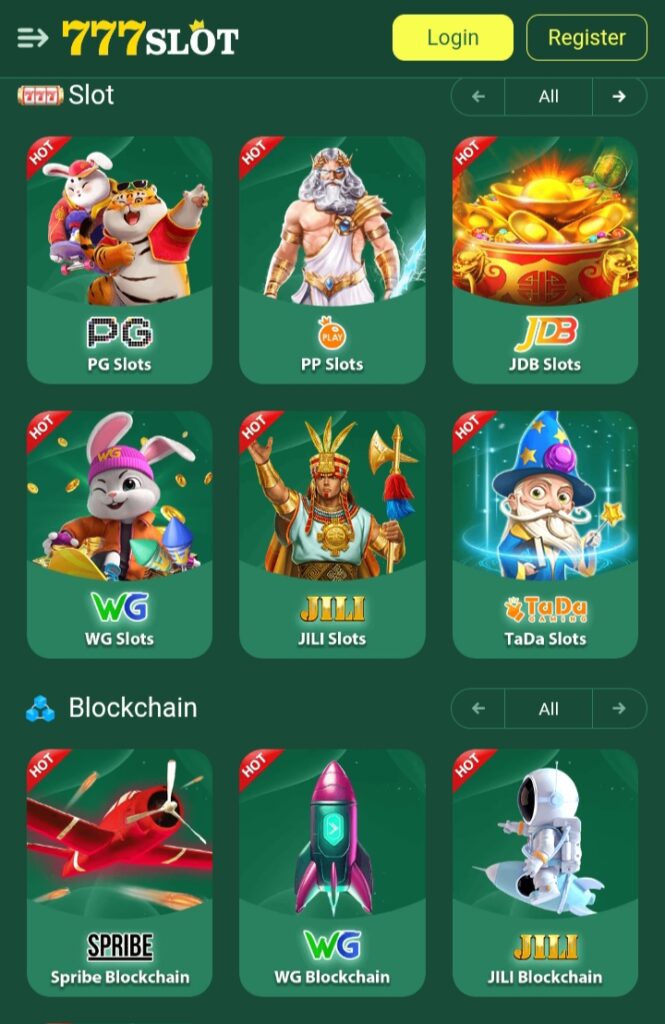The height and width of the screenshot is (1024, 665).
Task: Open JILI Slots
Action: (x=332, y=534)
